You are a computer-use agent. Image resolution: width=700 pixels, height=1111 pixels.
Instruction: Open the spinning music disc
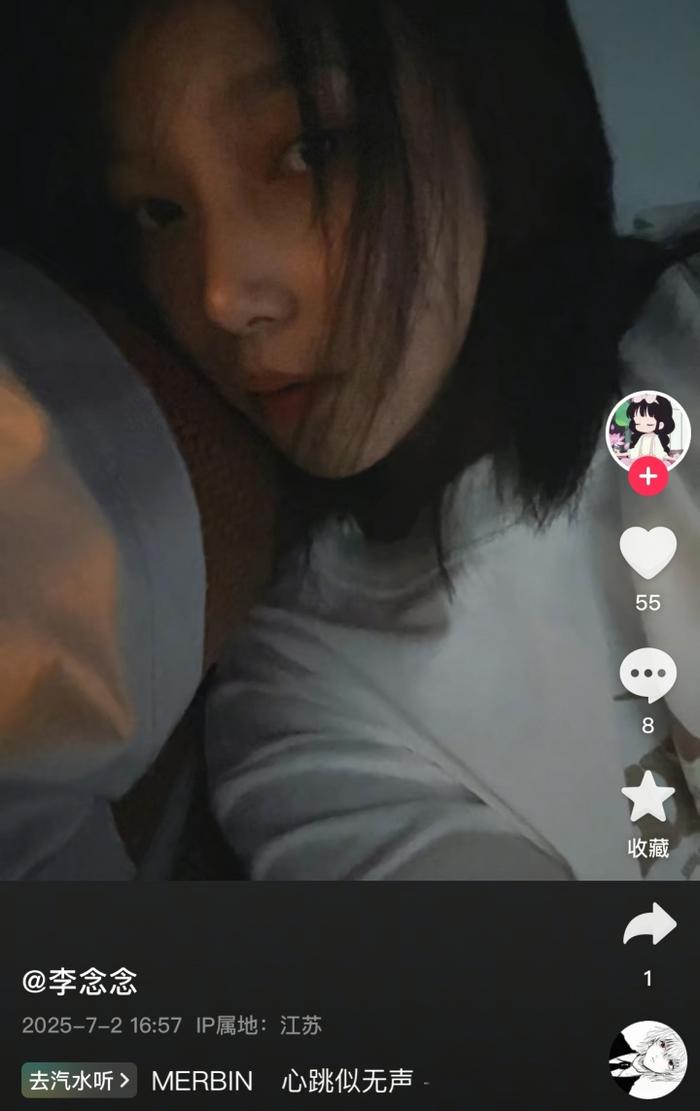point(648,1059)
